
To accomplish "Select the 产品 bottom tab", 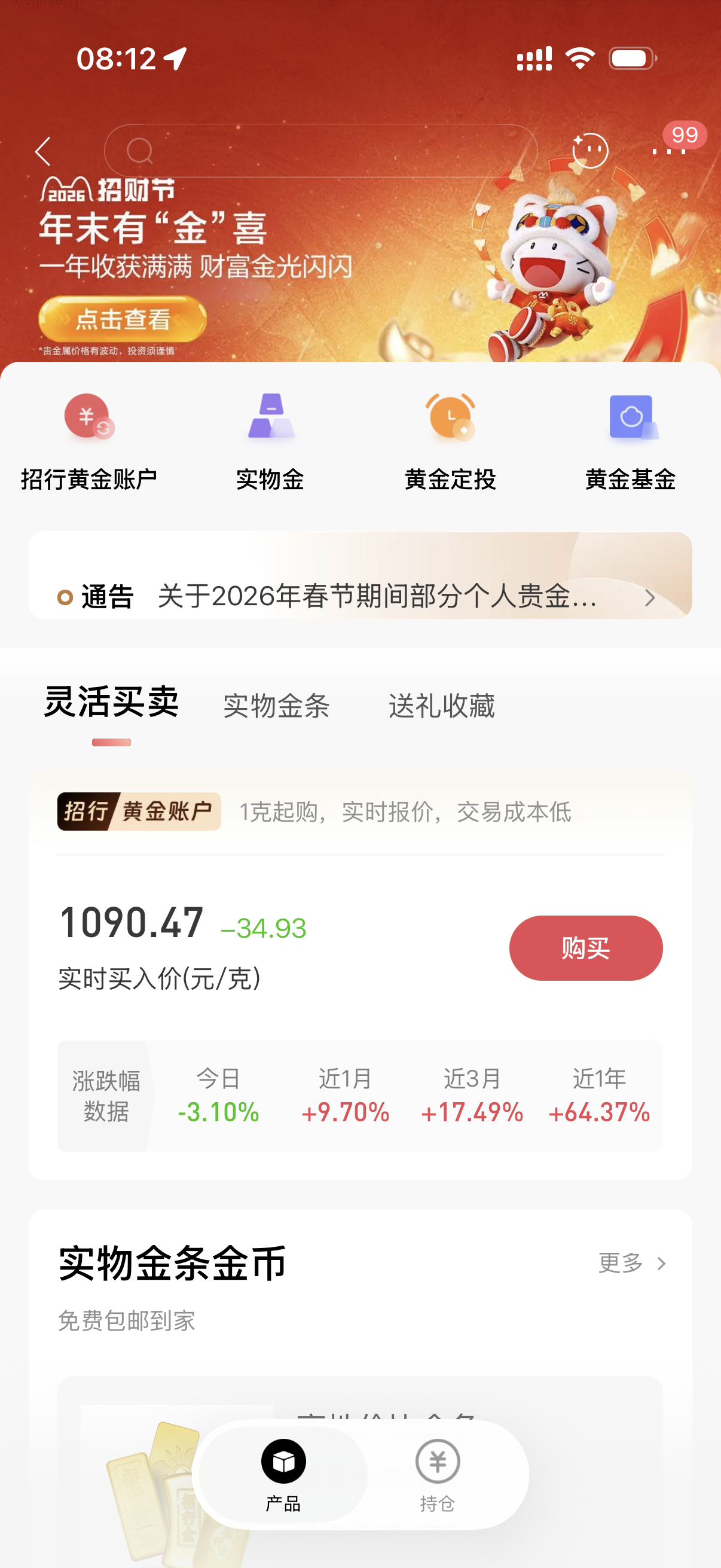I will 283,1475.
